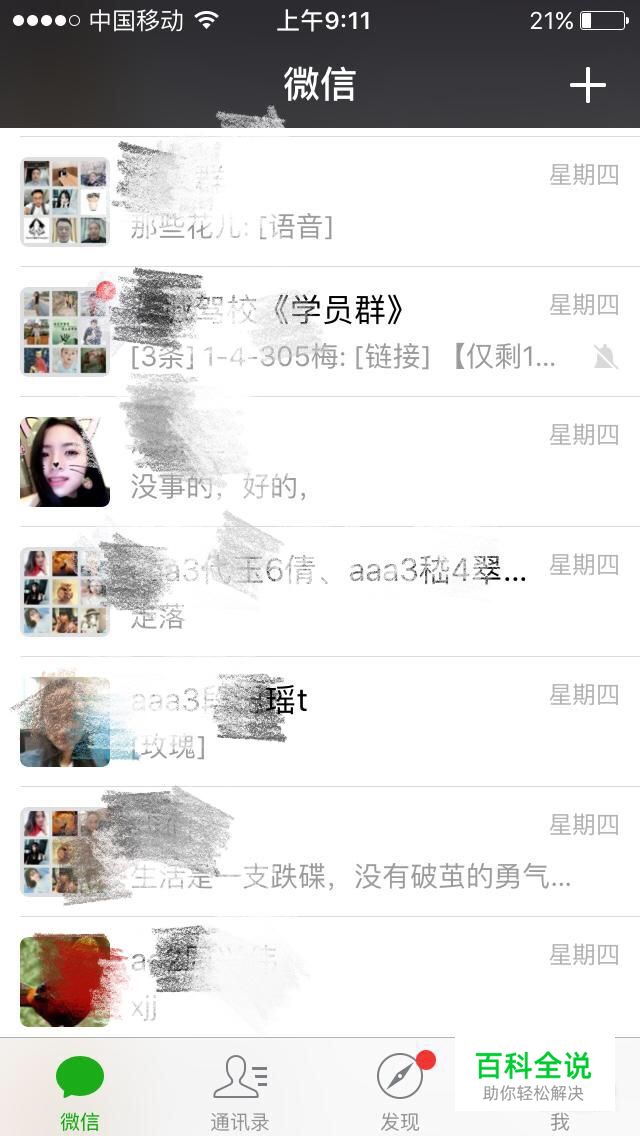Viewport: 640px width, 1136px height.
Task: Open the chat showing [玫瑰]
Action: tap(330, 722)
